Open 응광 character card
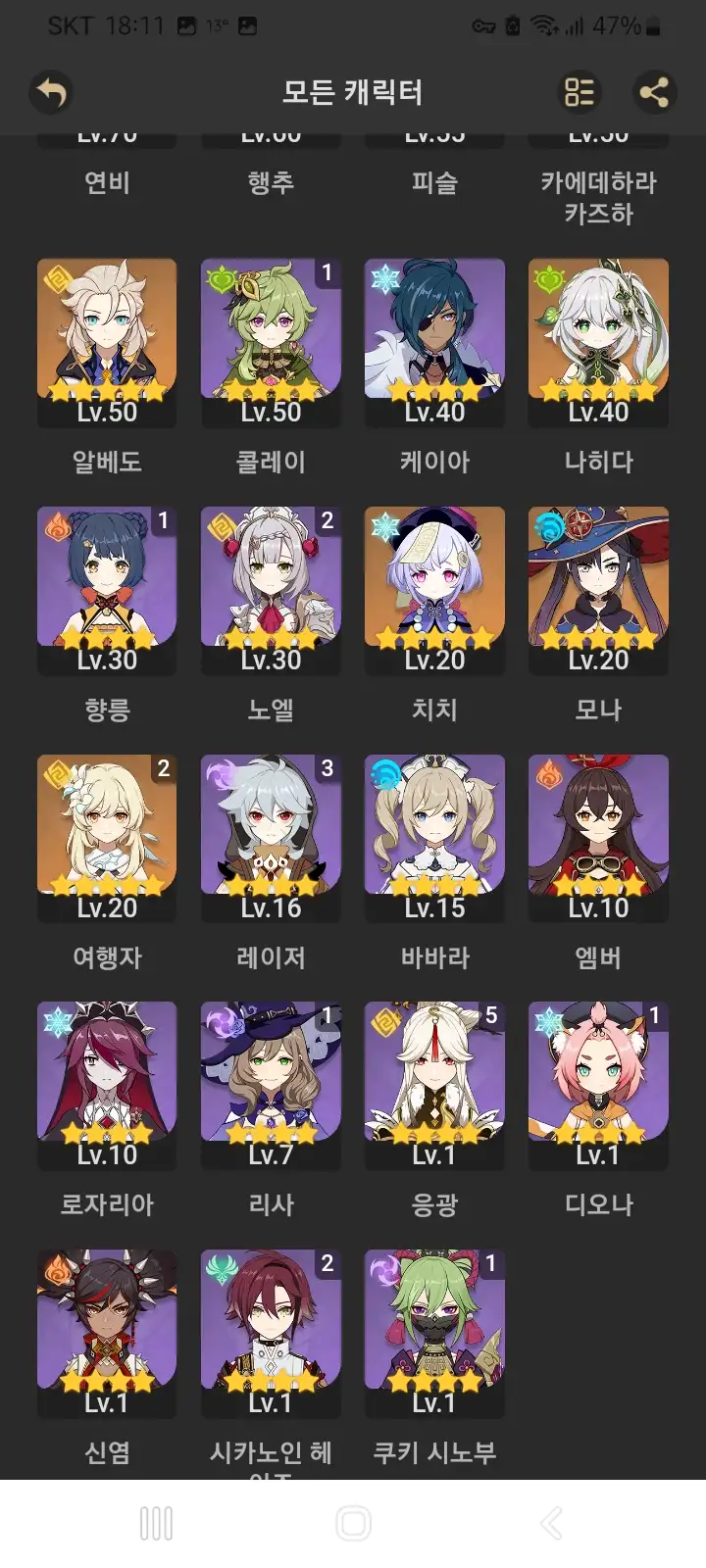 click(x=434, y=1084)
